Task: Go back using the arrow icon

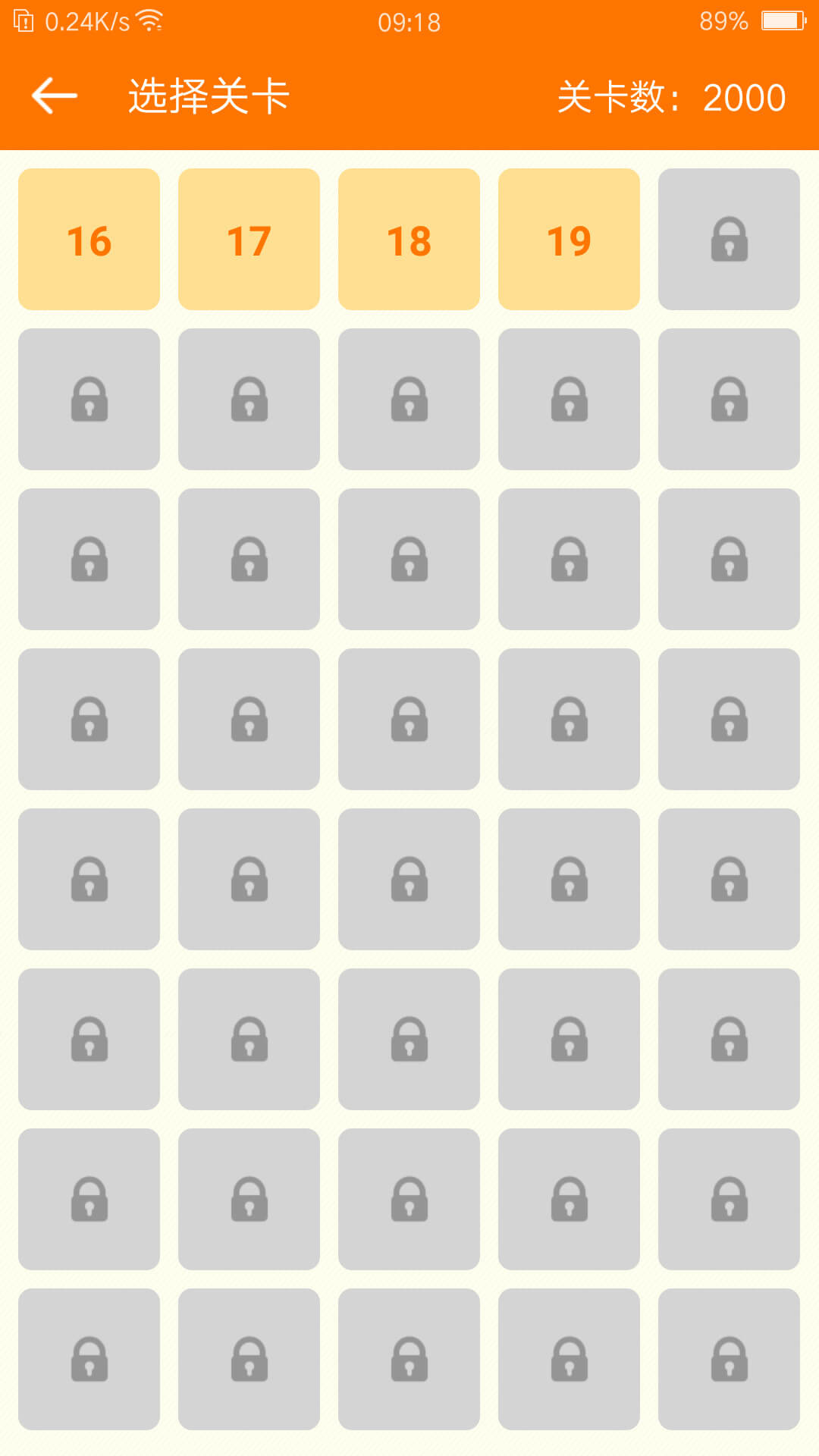Action: [x=55, y=96]
